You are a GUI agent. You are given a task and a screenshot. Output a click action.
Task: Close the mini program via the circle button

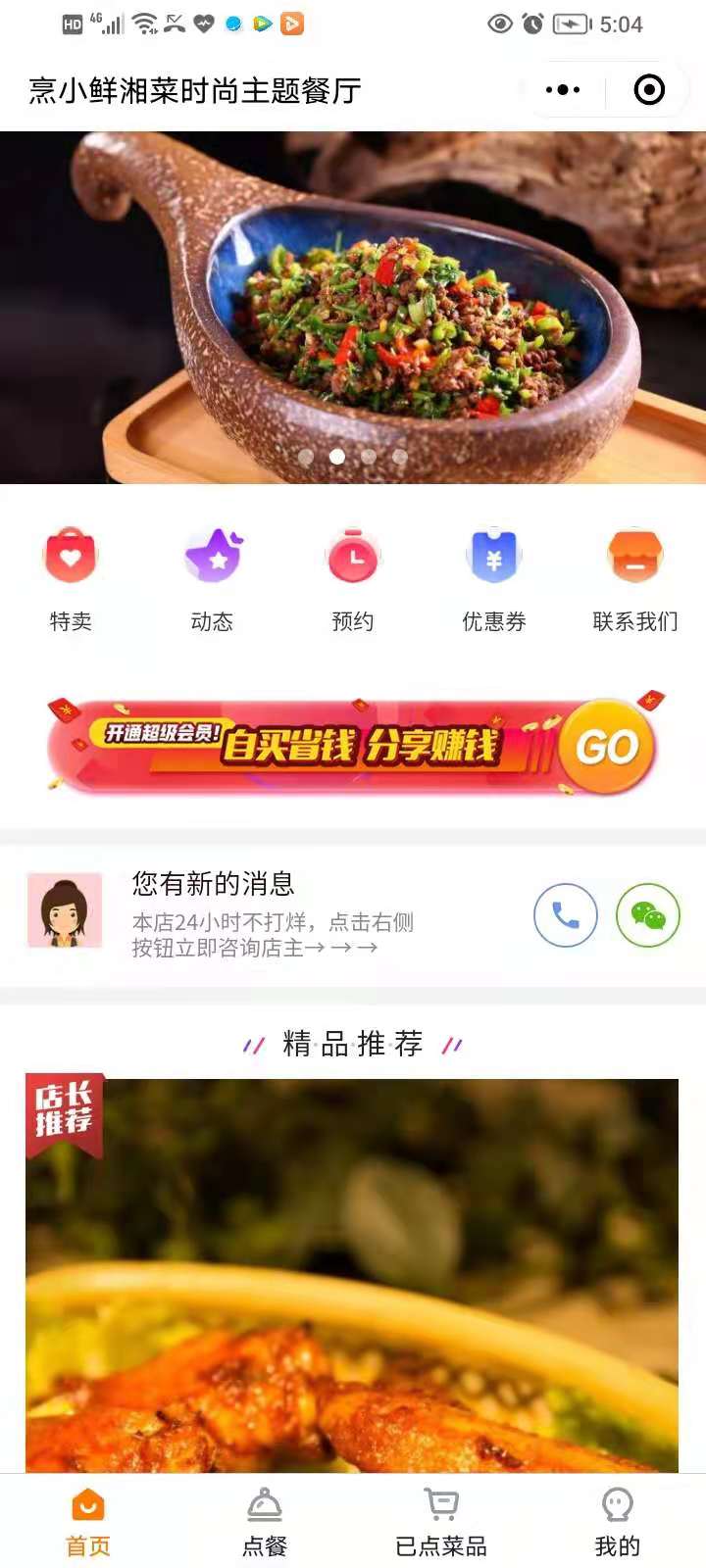point(649,90)
